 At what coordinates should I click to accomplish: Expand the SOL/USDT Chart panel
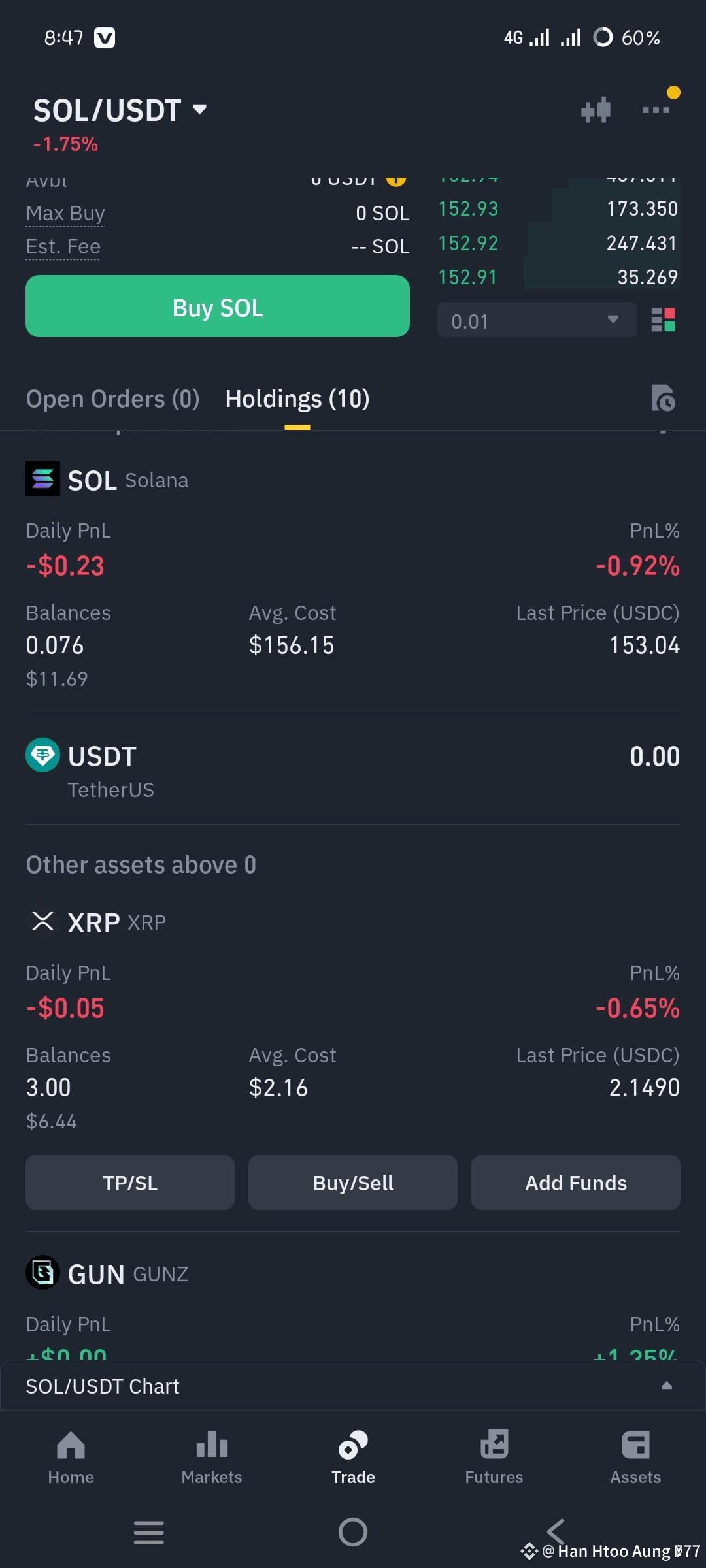tap(665, 1385)
